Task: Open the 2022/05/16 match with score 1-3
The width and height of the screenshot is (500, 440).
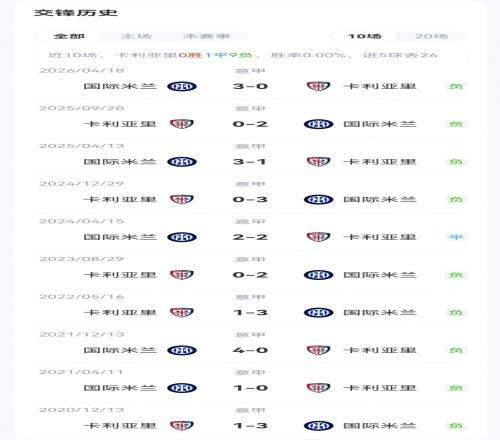Action: [x=250, y=308]
